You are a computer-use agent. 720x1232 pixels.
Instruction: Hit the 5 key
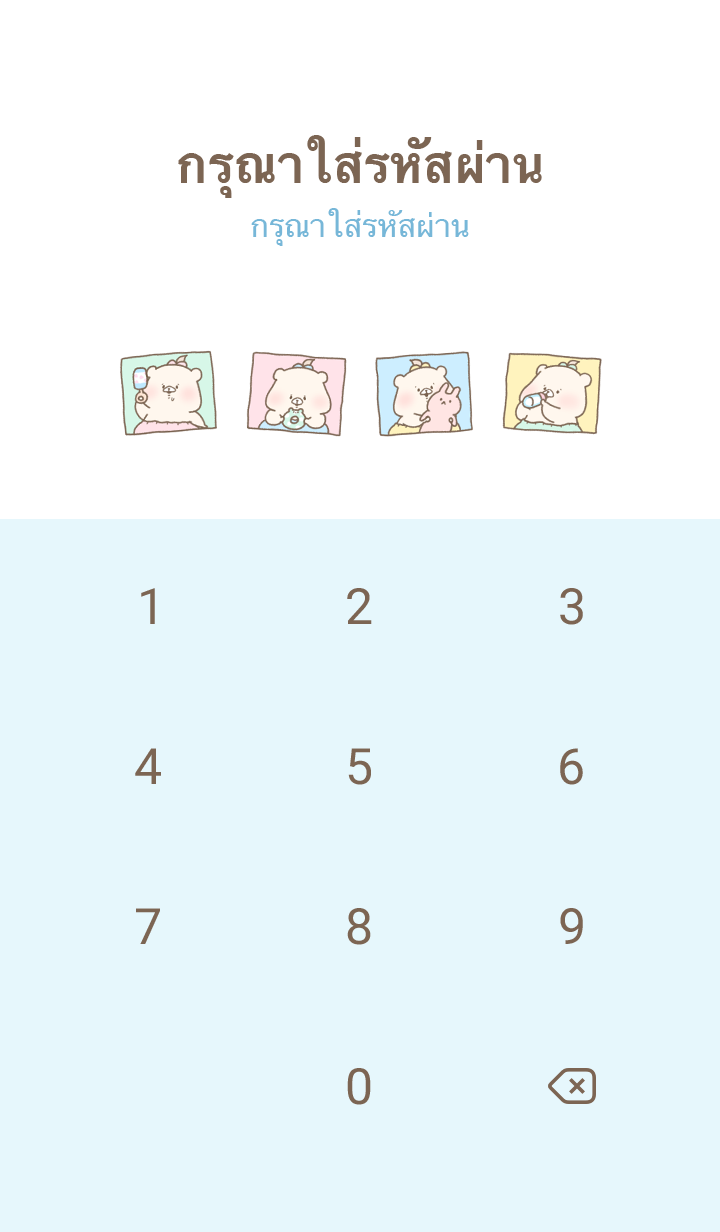coord(359,767)
